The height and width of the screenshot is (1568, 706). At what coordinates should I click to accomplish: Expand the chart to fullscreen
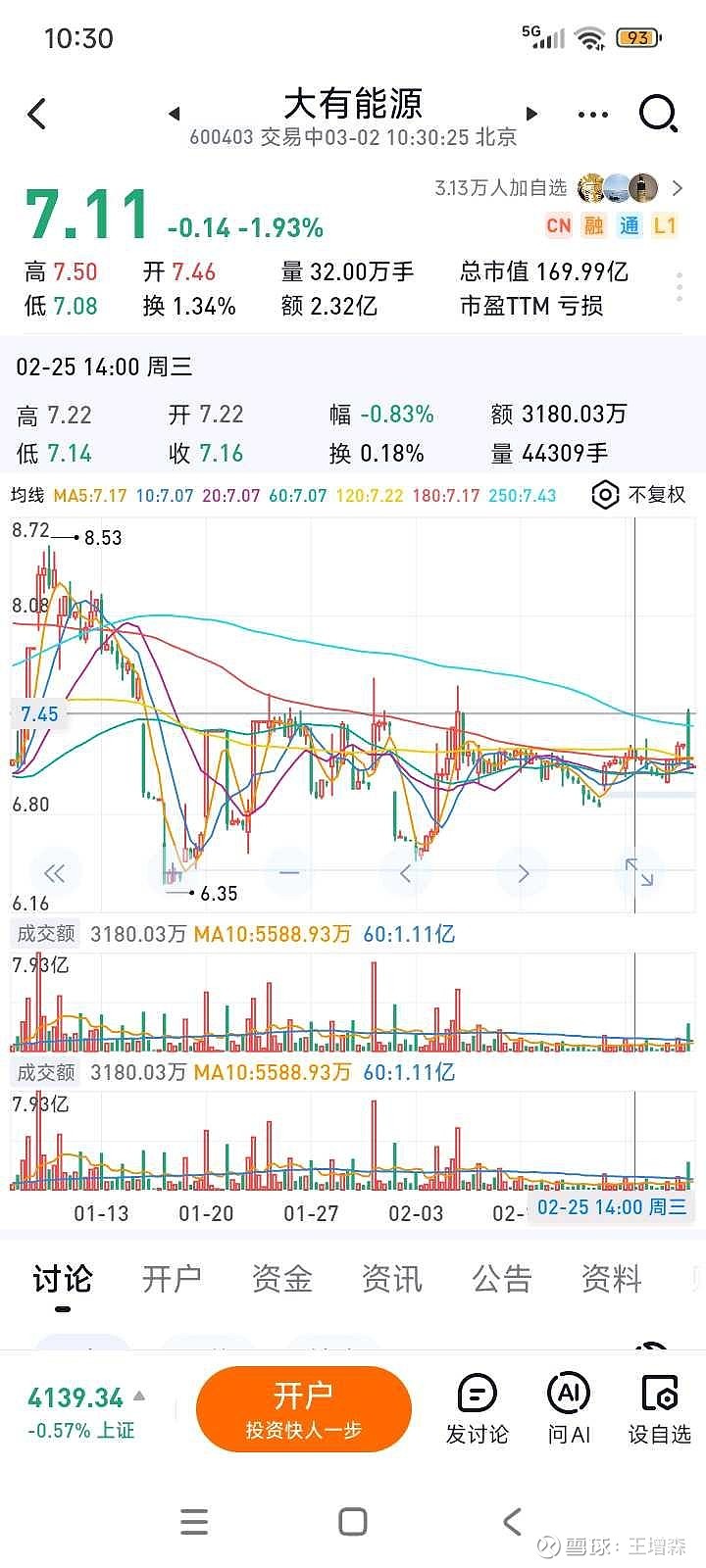639,872
